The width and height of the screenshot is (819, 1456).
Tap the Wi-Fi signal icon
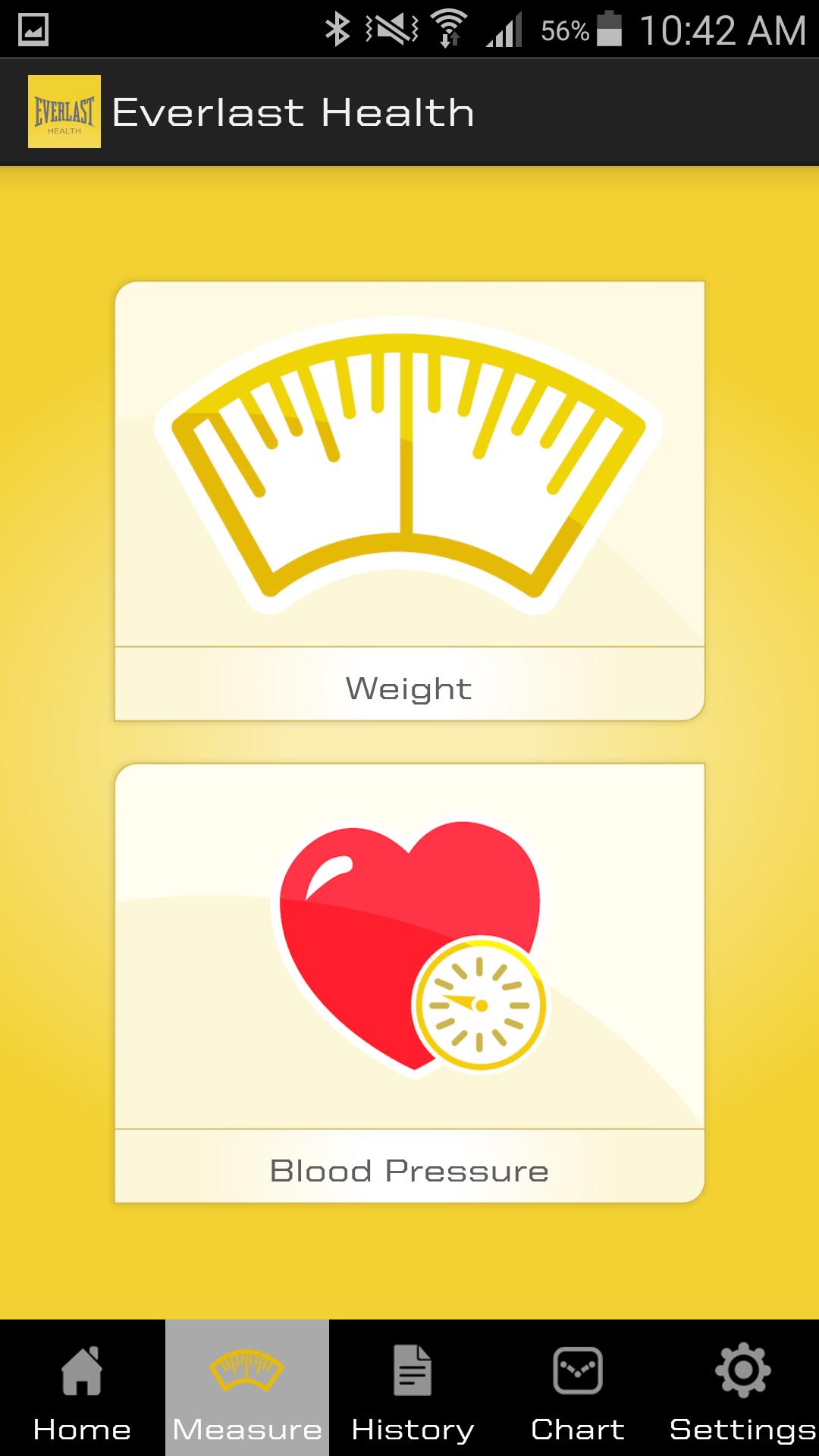point(449,27)
